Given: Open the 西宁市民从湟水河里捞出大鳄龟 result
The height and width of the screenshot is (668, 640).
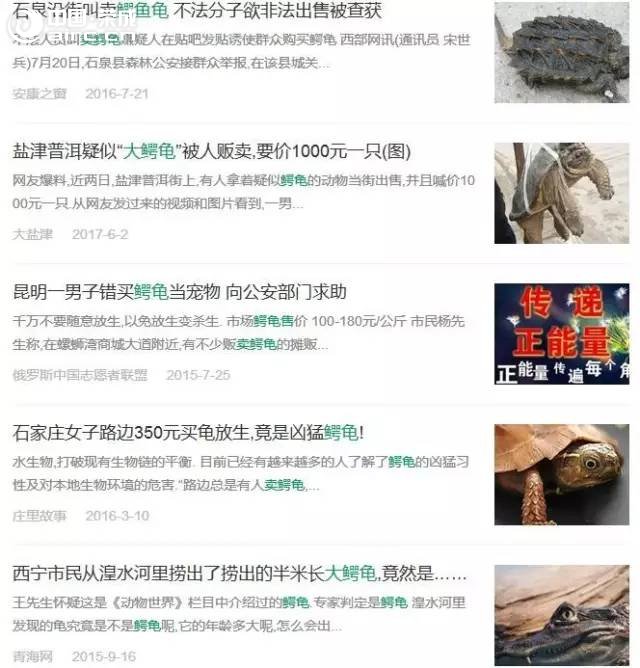Looking at the screenshot, I should 240,574.
